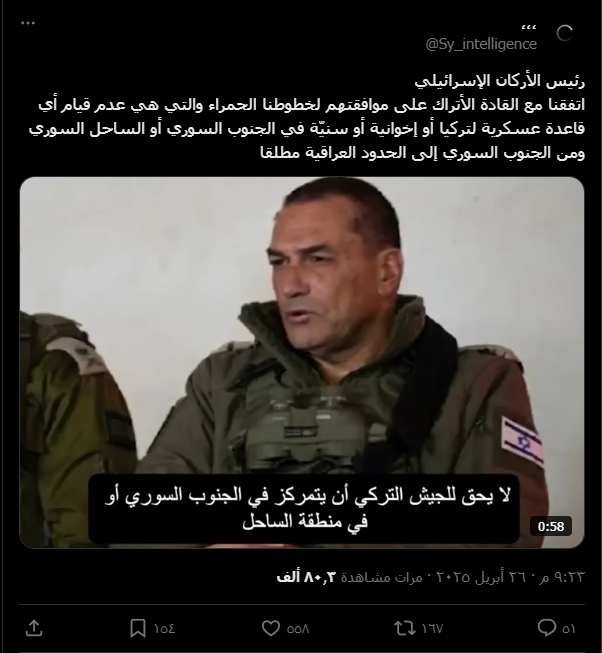The height and width of the screenshot is (653, 602).
Task: Repost this tweet with 167 reposts
Action: [404, 628]
